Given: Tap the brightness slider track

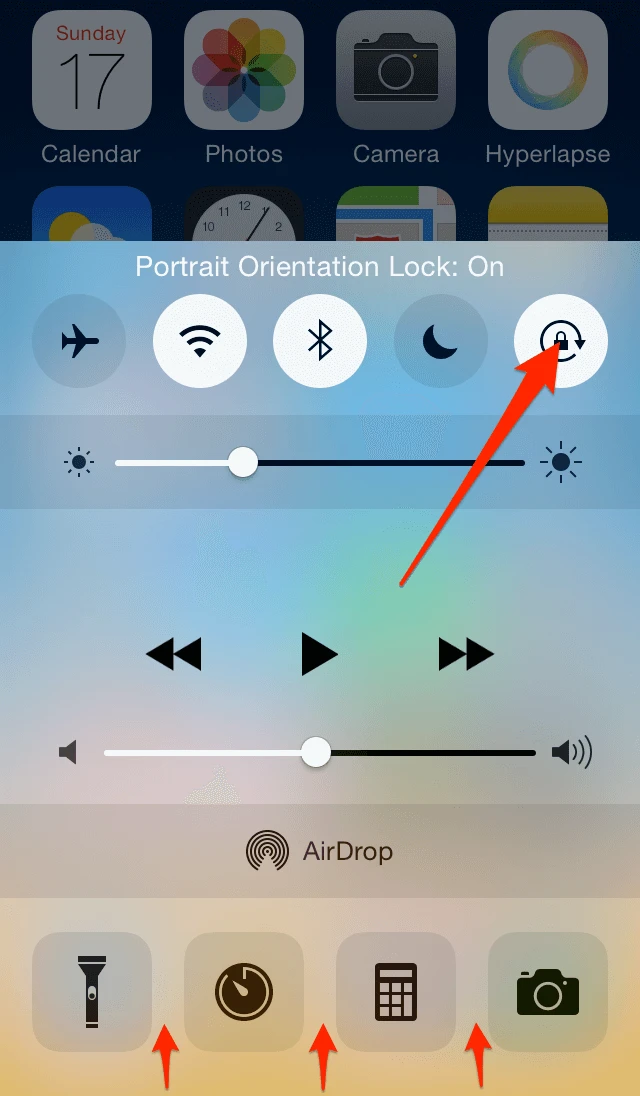Looking at the screenshot, I should point(320,463).
